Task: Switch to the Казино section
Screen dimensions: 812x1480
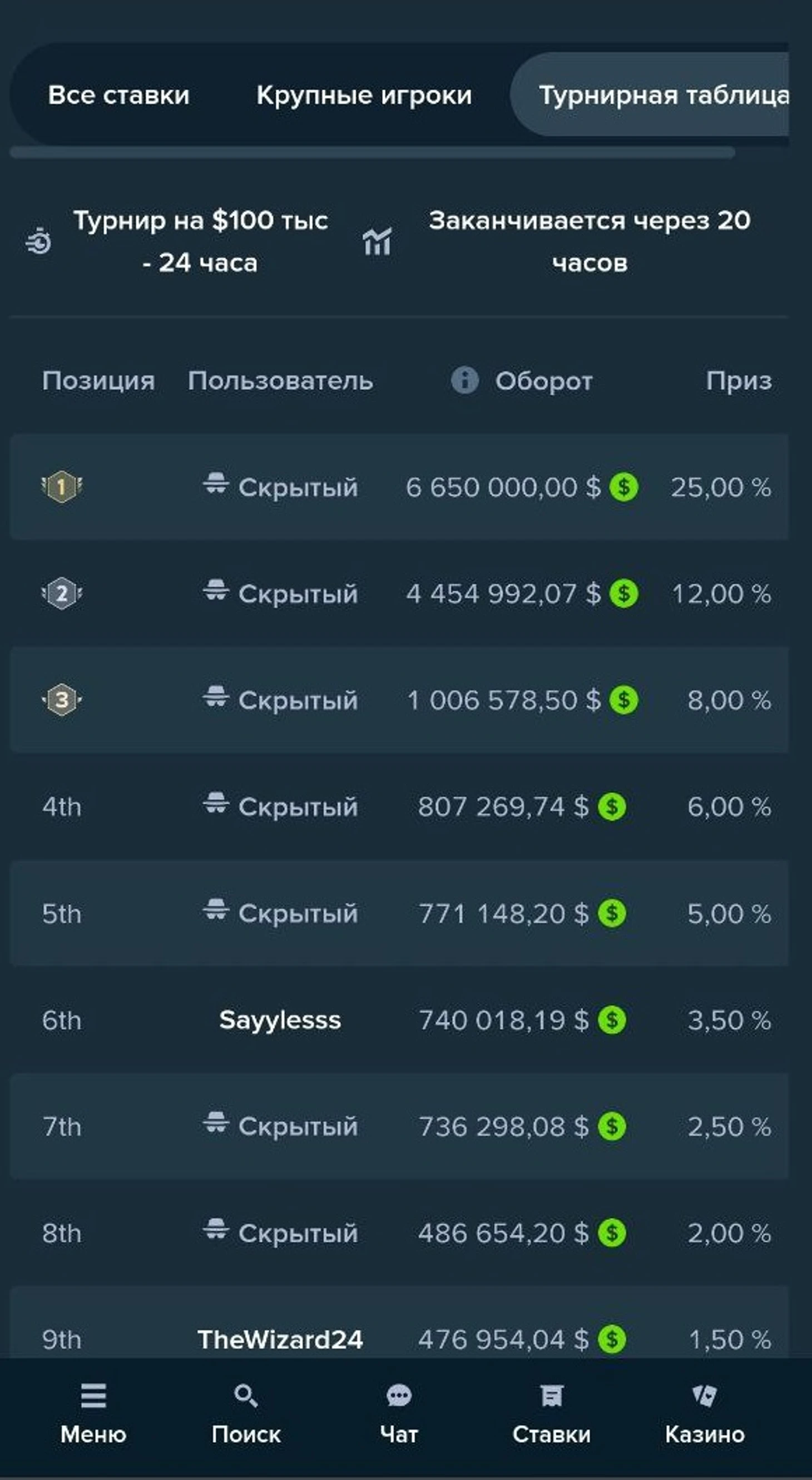Action: 705,1414
